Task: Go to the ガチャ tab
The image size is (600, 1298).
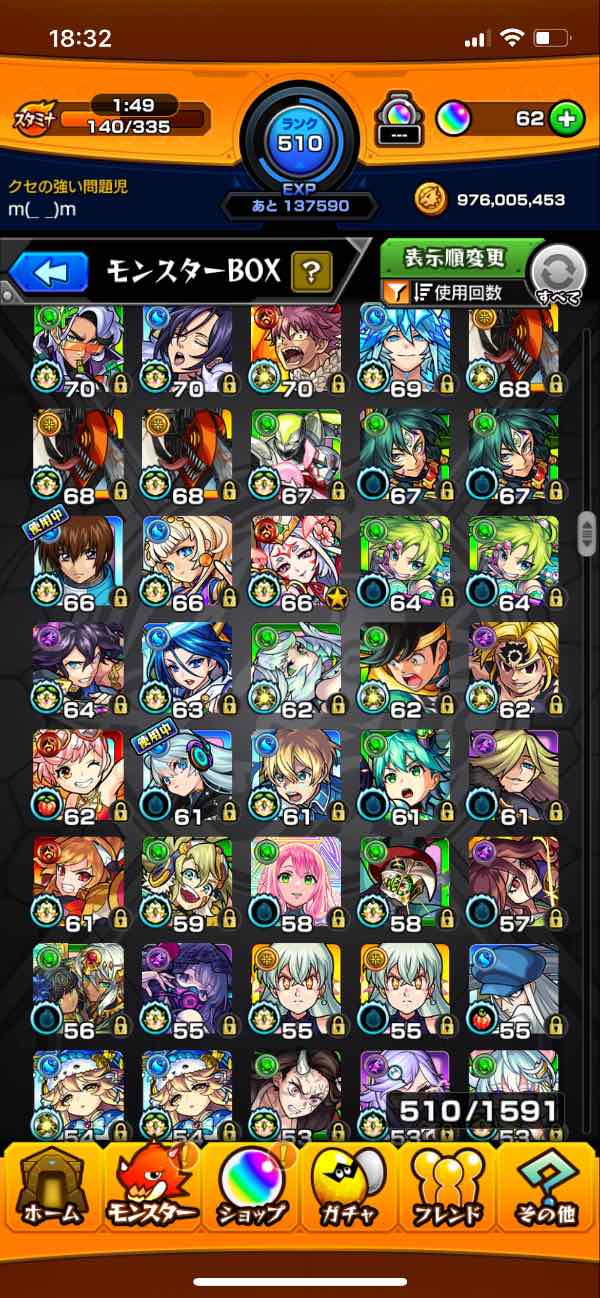Action: [350, 1188]
